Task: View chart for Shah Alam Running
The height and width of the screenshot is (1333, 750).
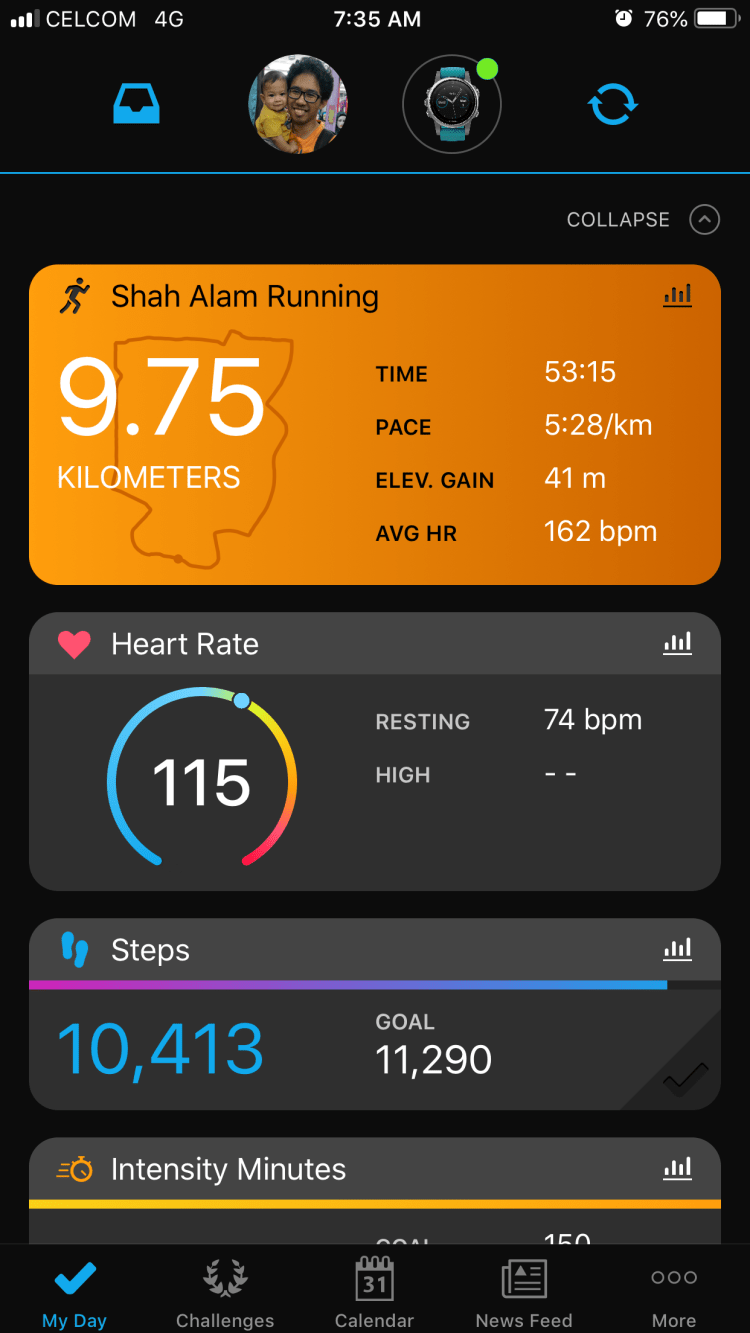Action: [x=677, y=295]
